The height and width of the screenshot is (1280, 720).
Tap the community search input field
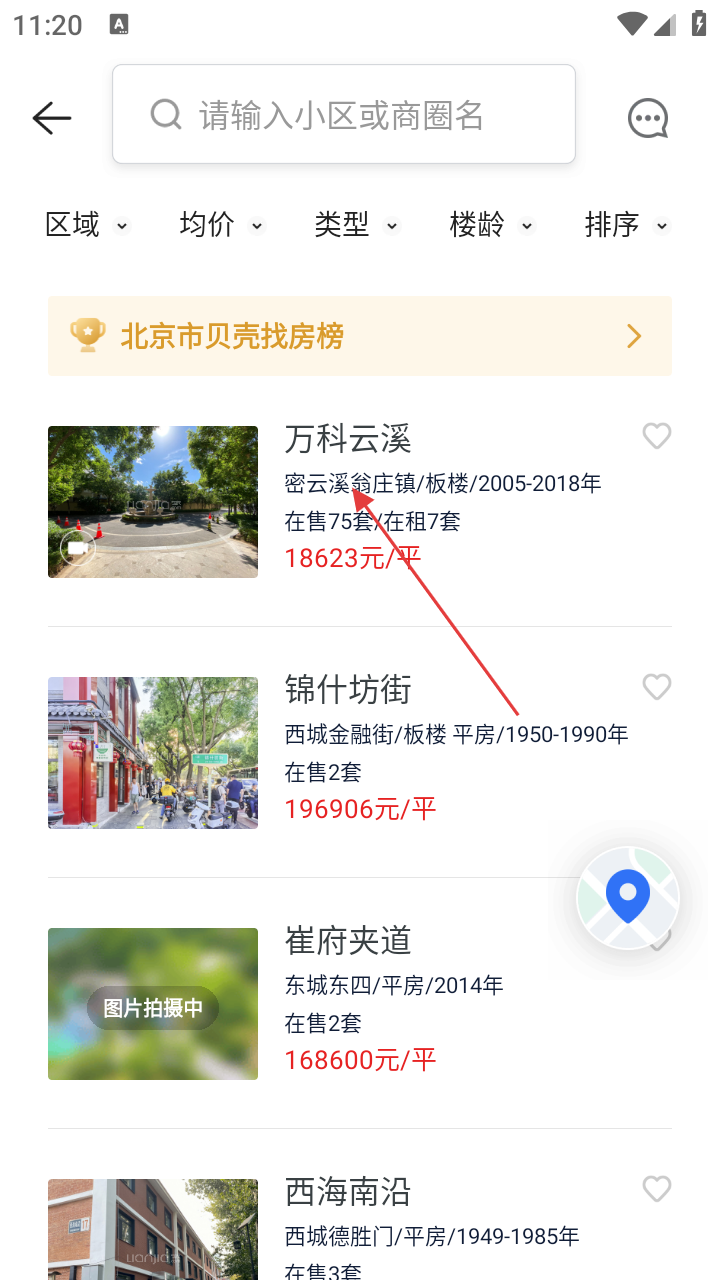coord(344,115)
